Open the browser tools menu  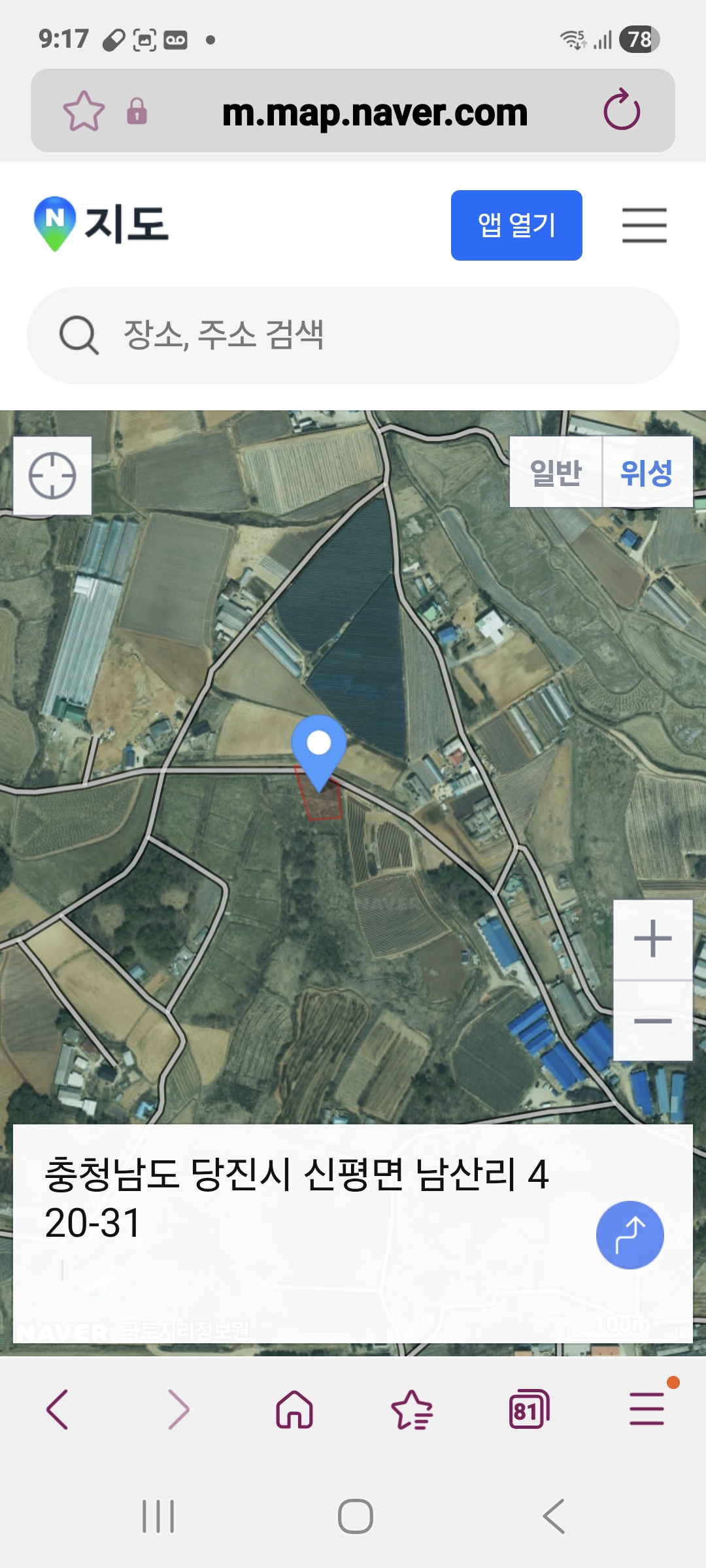click(647, 1409)
